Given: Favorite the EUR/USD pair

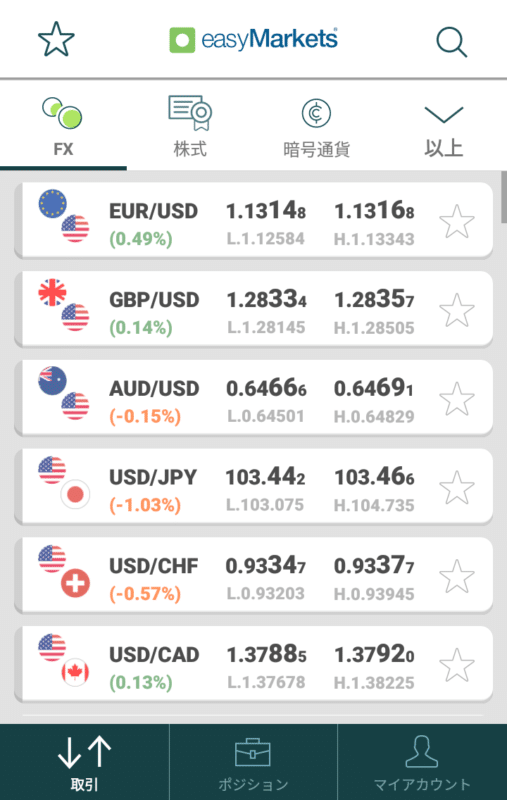Looking at the screenshot, I should click(457, 221).
